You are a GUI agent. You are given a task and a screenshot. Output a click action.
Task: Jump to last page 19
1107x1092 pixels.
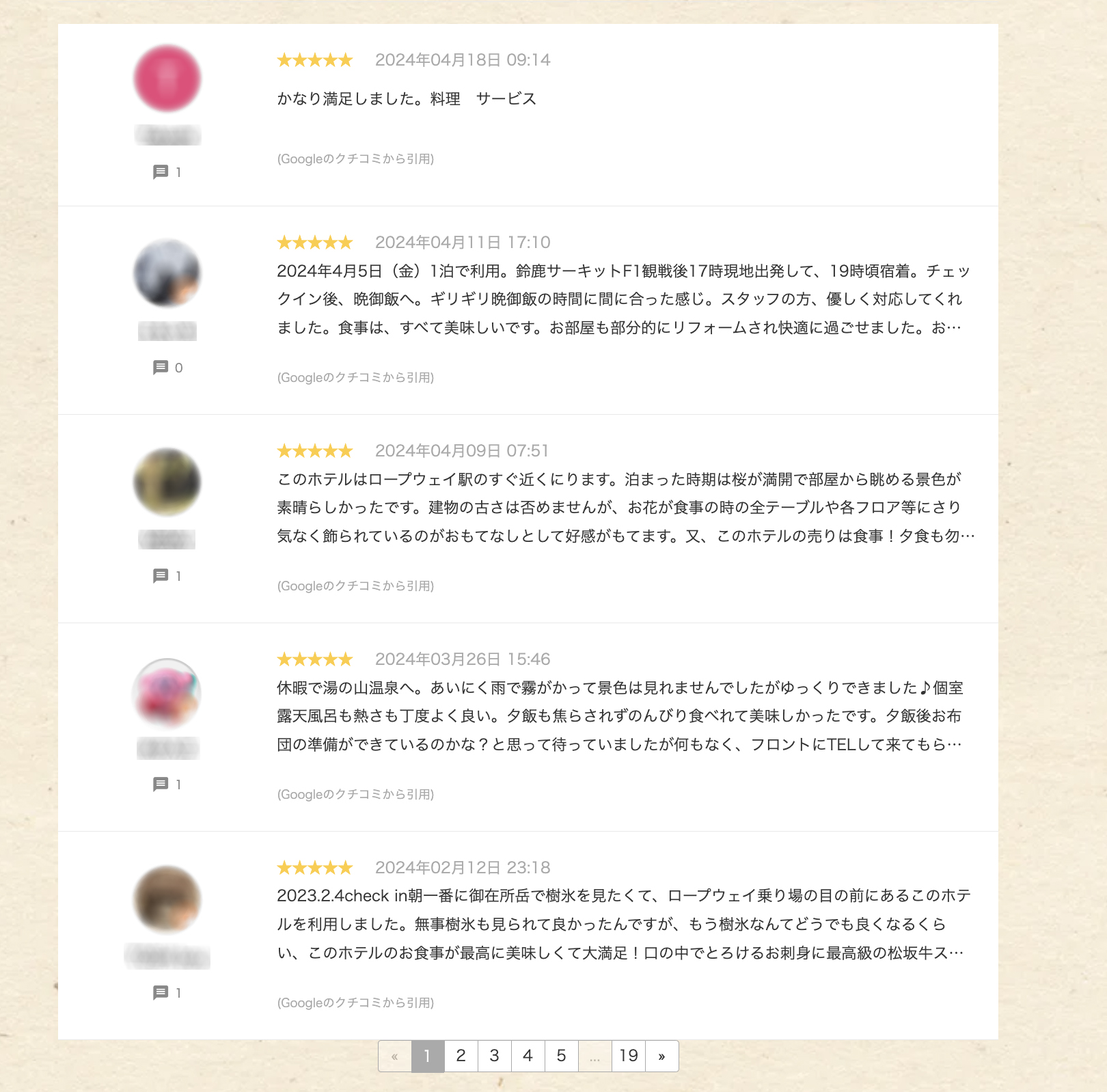point(629,1056)
